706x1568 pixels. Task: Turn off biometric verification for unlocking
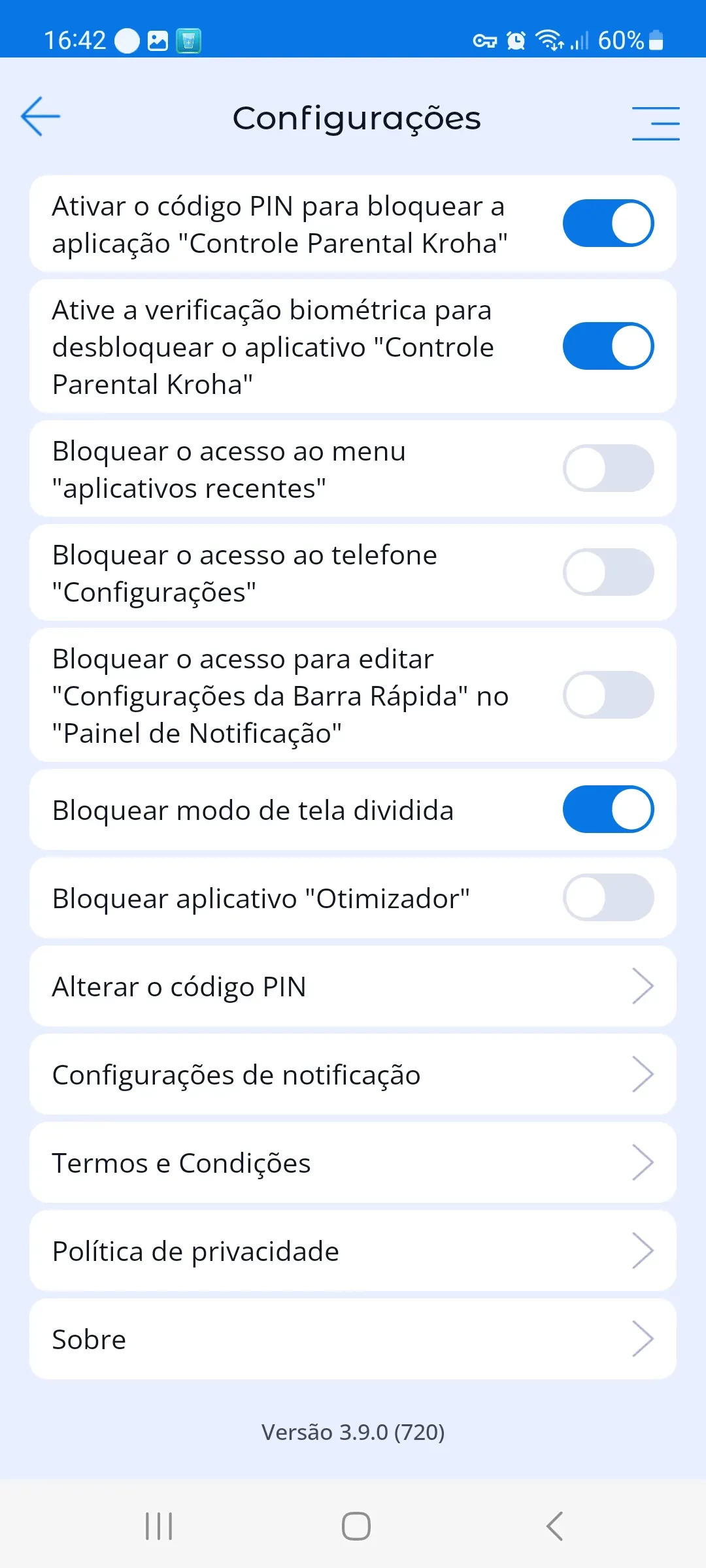pyautogui.click(x=608, y=346)
